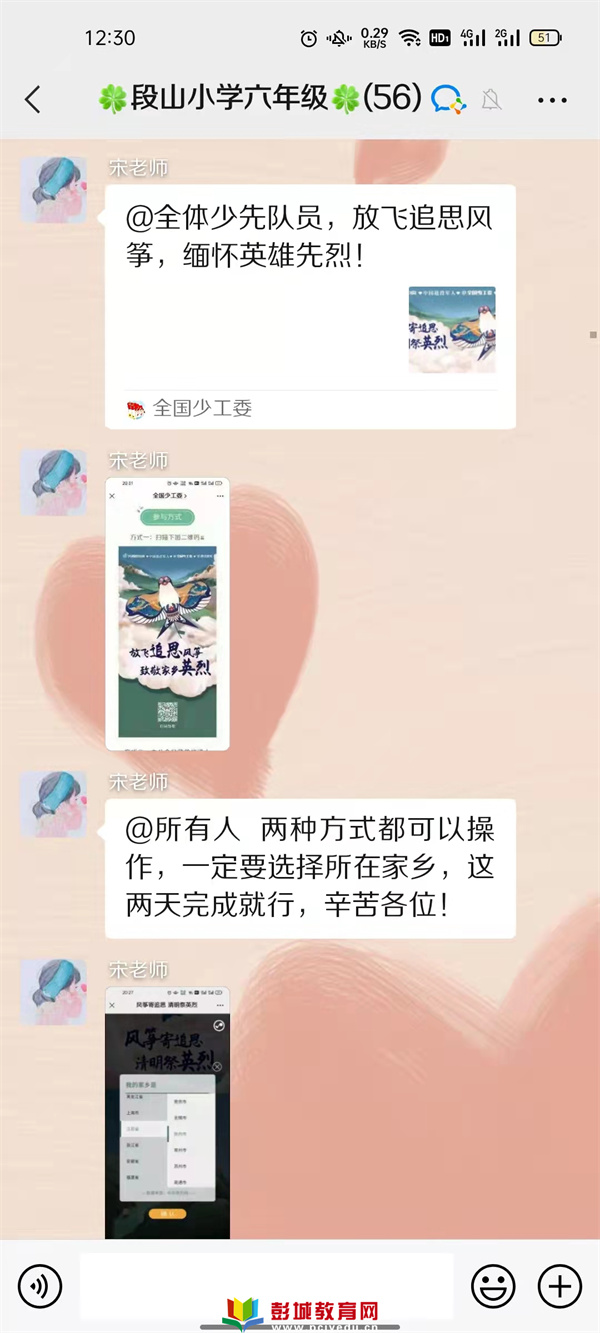600x1333 pixels.
Task: Open 宋老师's avatar on the first message
Action: tap(54, 189)
